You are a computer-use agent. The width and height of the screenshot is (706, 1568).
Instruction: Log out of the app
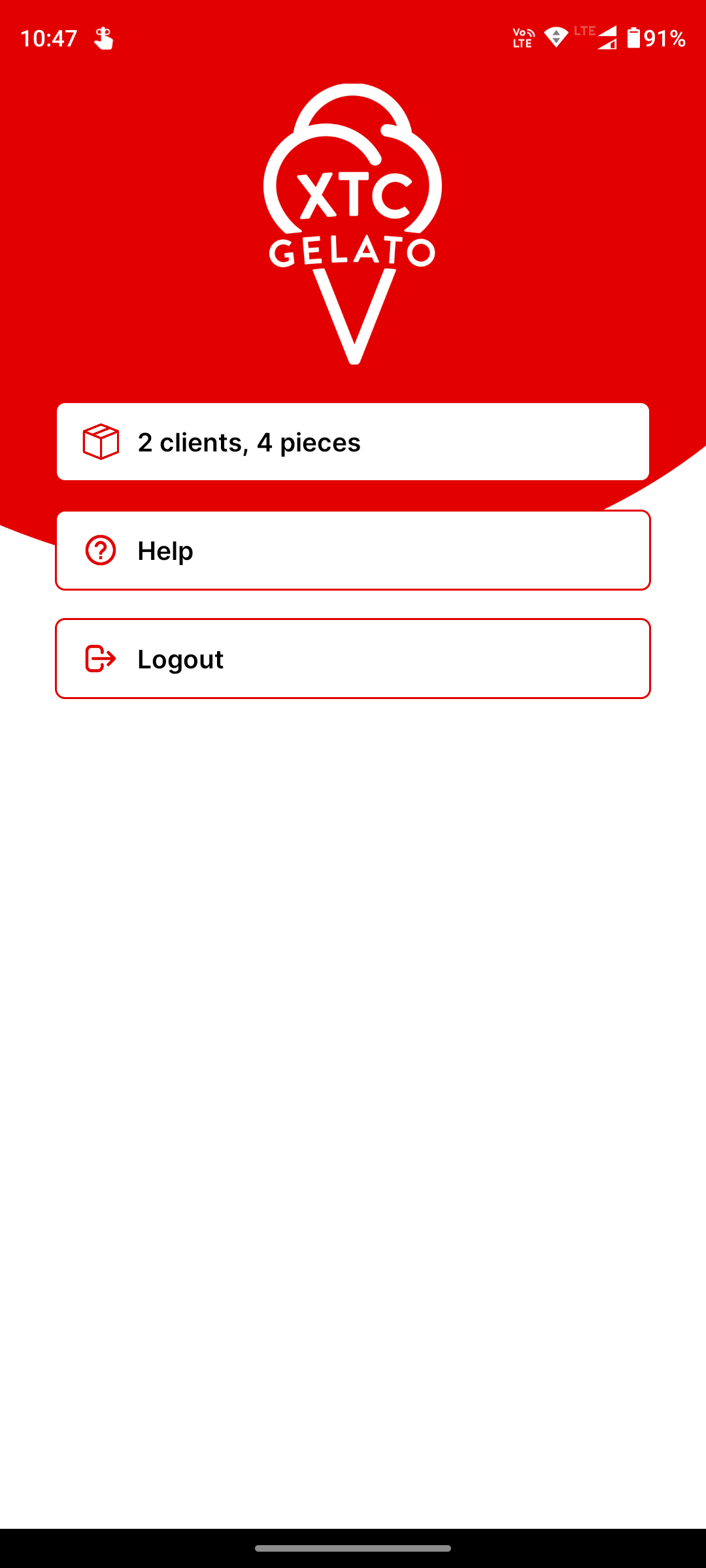click(x=353, y=659)
